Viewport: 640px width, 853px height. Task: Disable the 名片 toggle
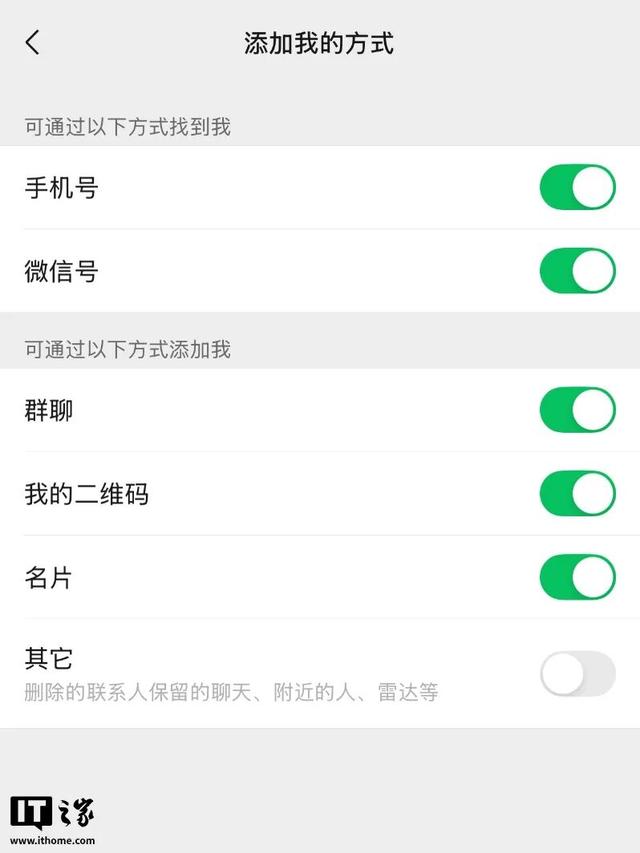577,577
